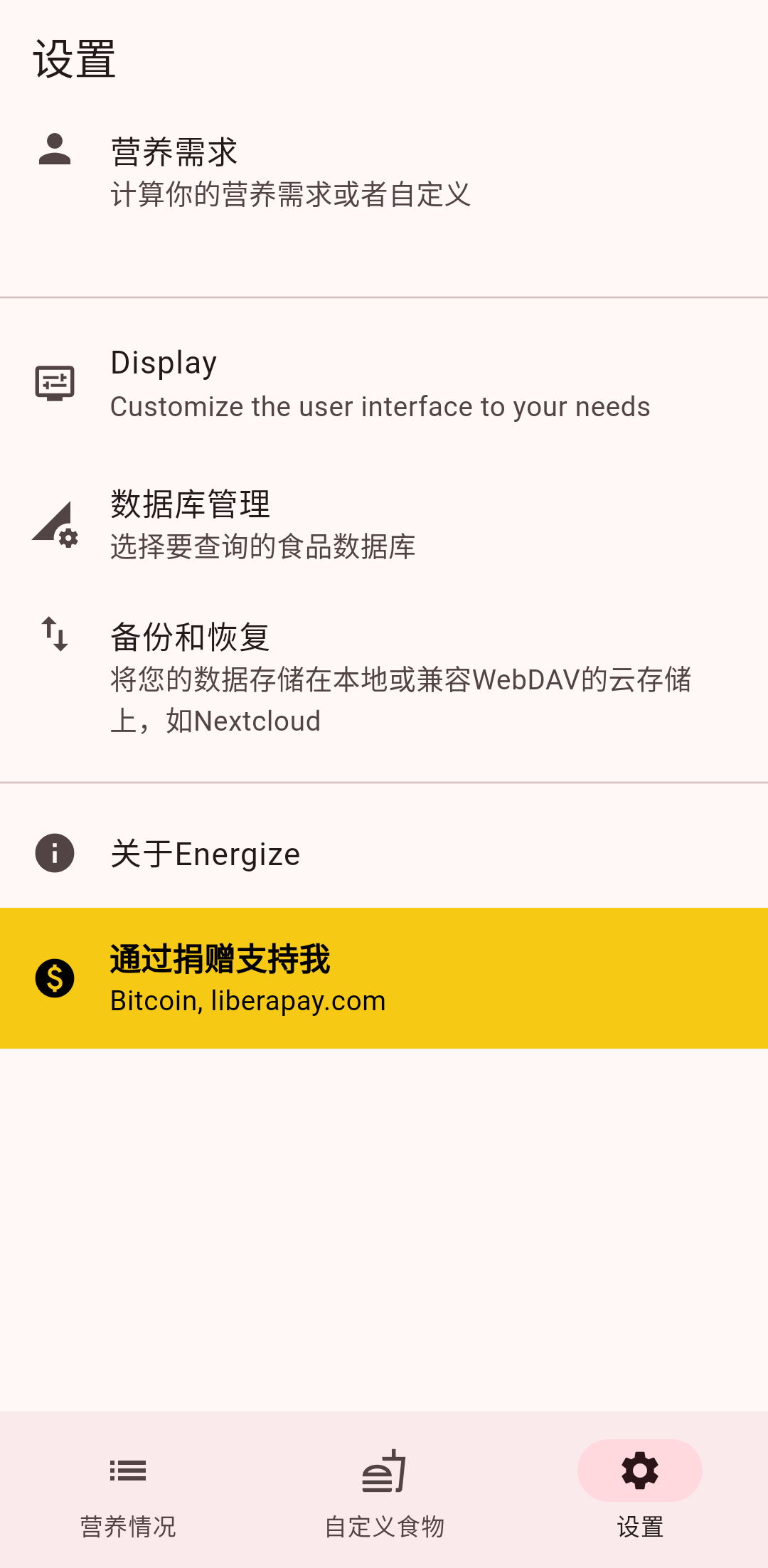Image resolution: width=768 pixels, height=1568 pixels.
Task: Tap the 通过捐赠支持我 donation row
Action: 384,978
